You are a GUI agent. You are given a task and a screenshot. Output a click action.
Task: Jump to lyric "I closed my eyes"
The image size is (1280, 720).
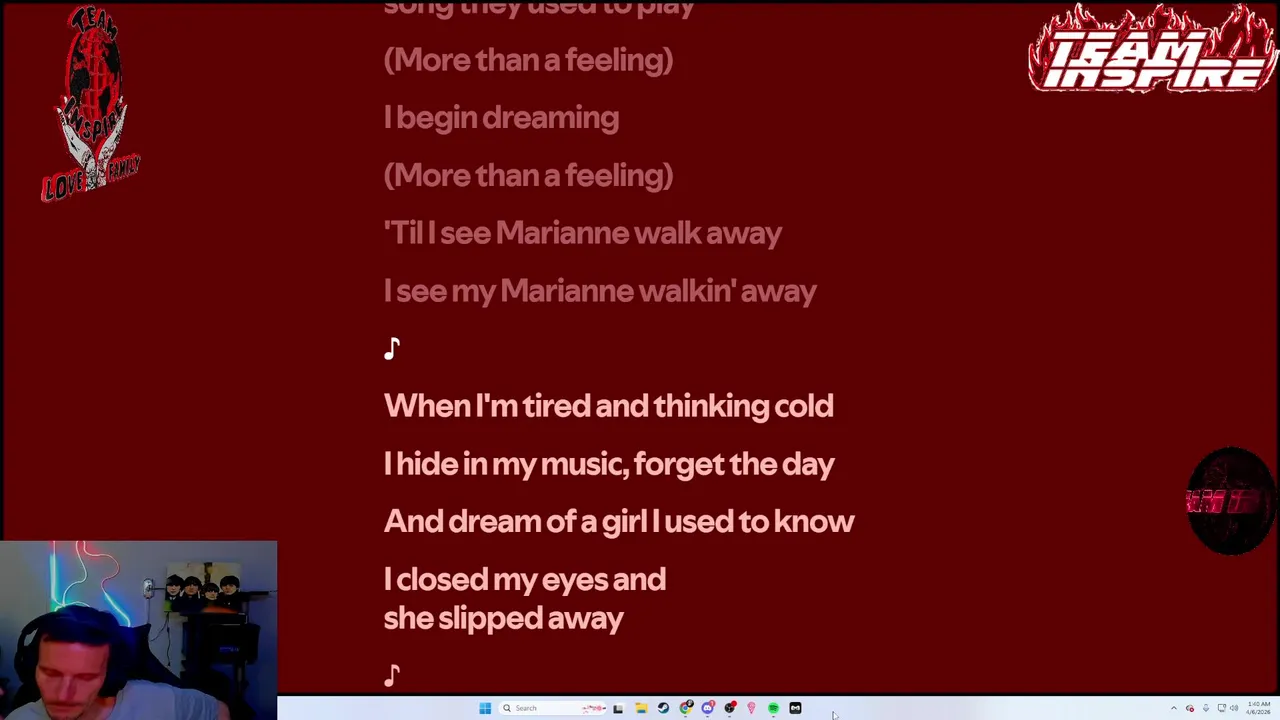point(524,580)
